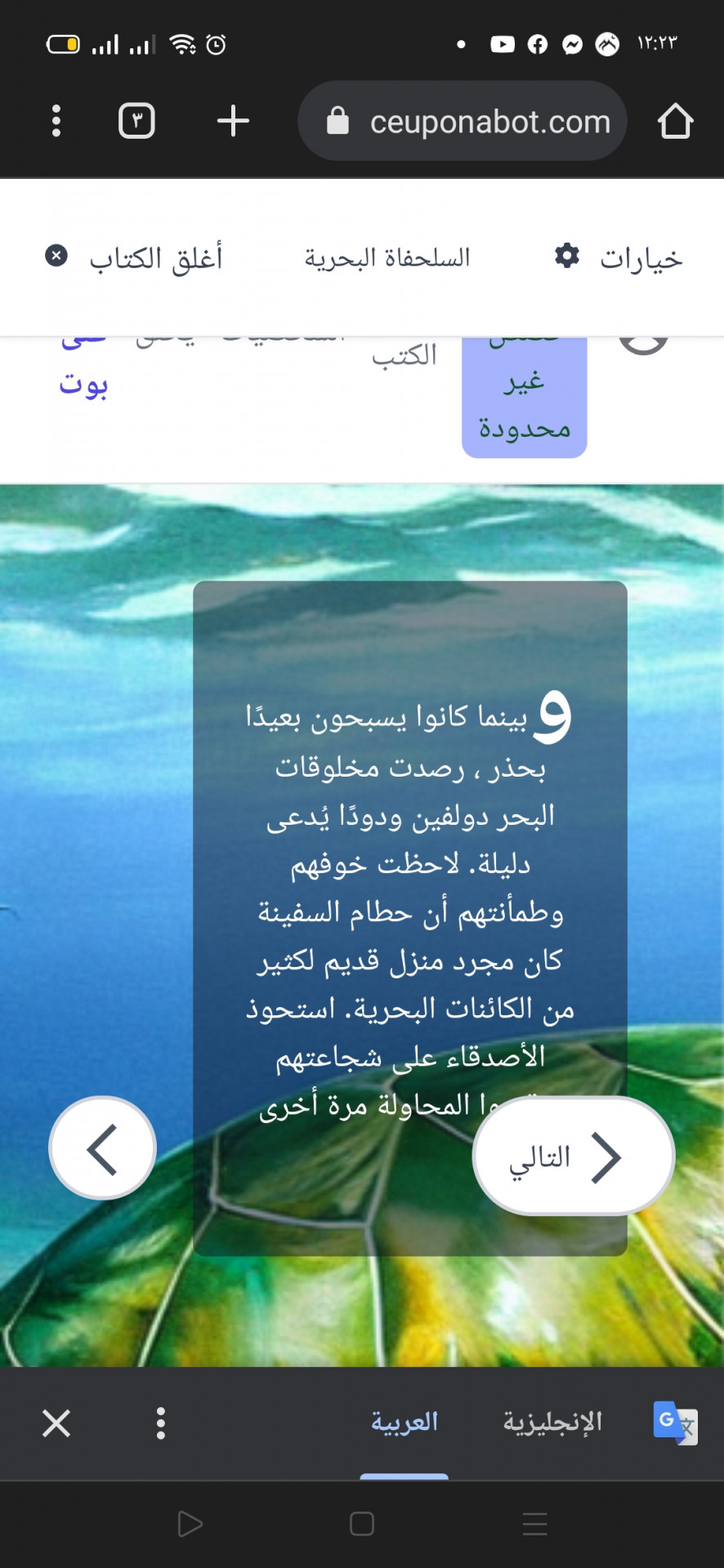Go to the browser home page
The image size is (724, 1568).
tap(675, 122)
